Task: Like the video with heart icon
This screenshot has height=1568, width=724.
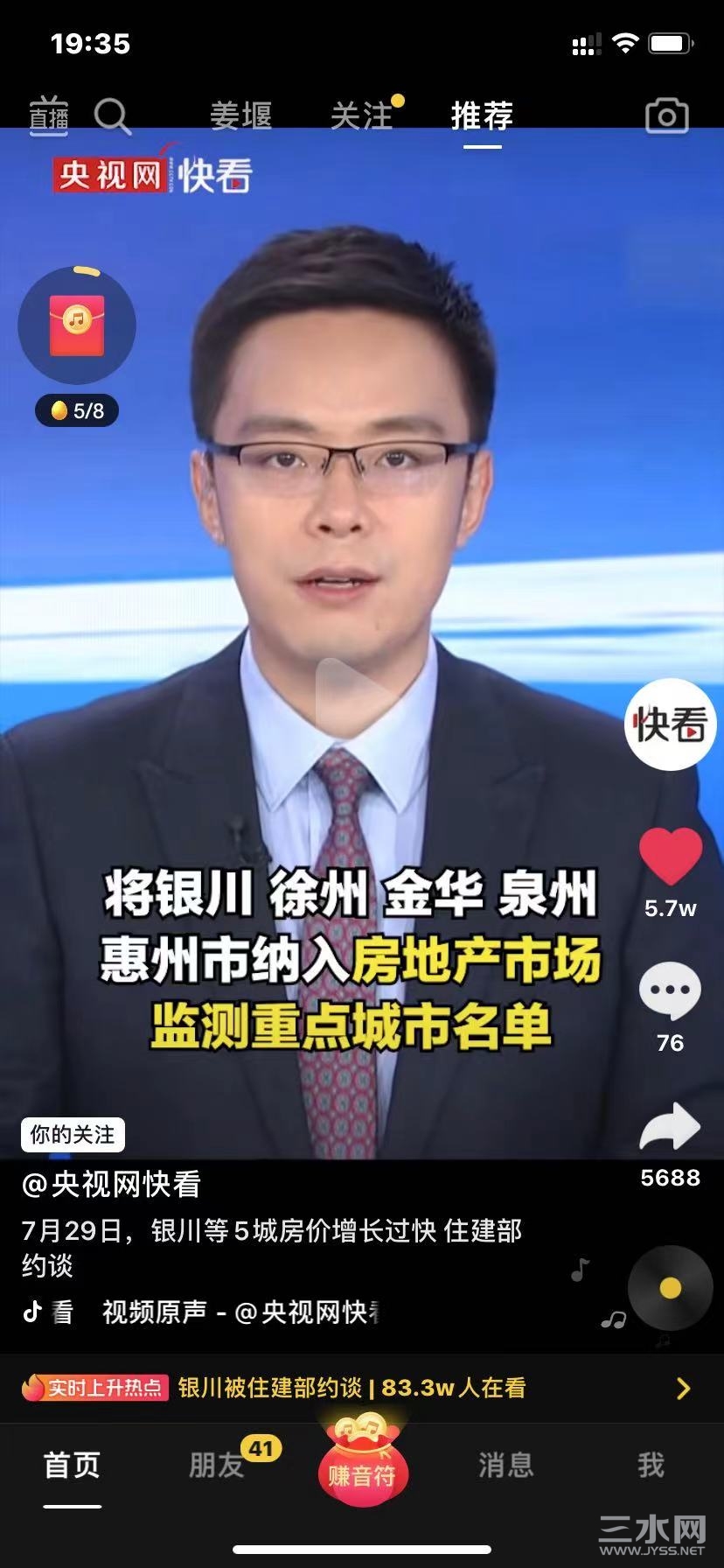Action: click(x=670, y=856)
